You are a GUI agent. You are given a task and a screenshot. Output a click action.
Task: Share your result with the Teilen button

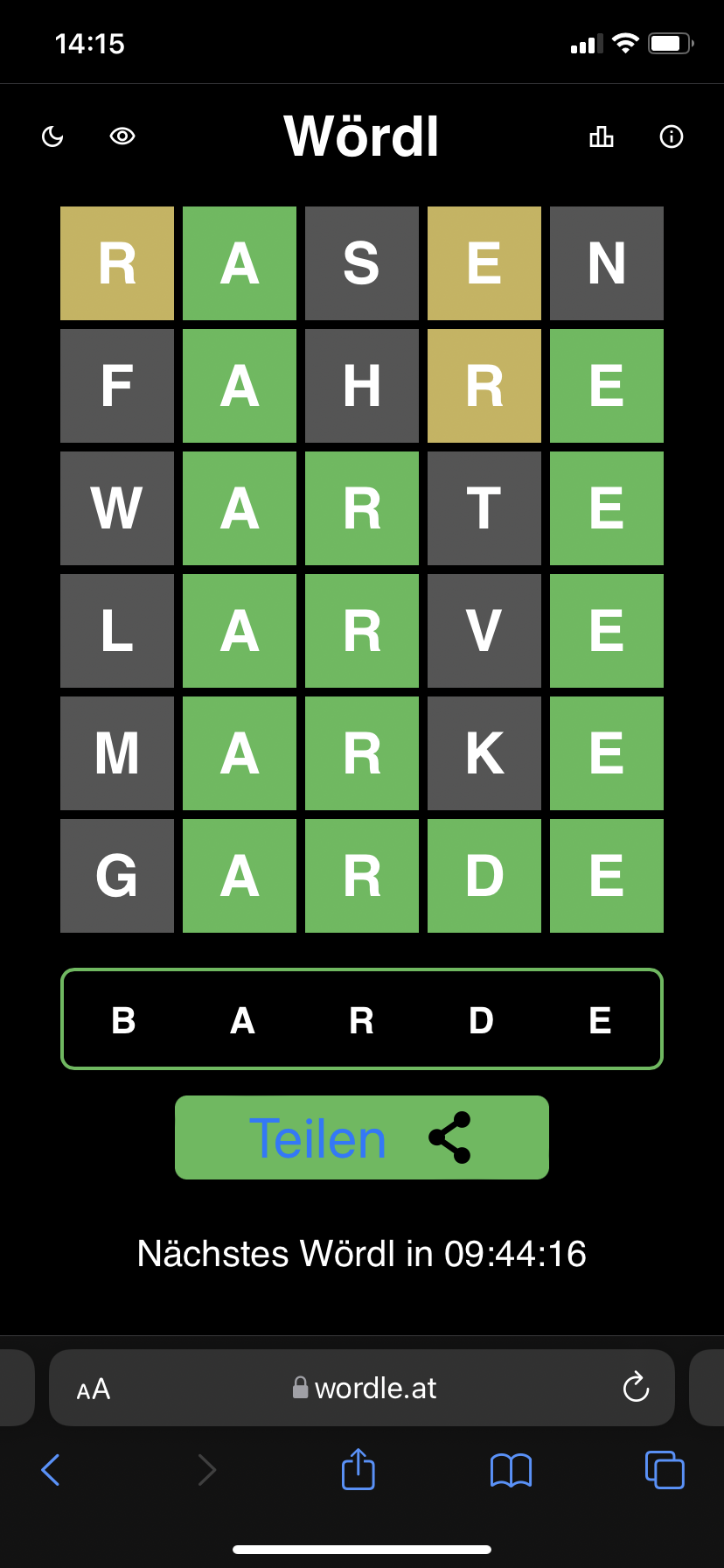pyautogui.click(x=362, y=1137)
